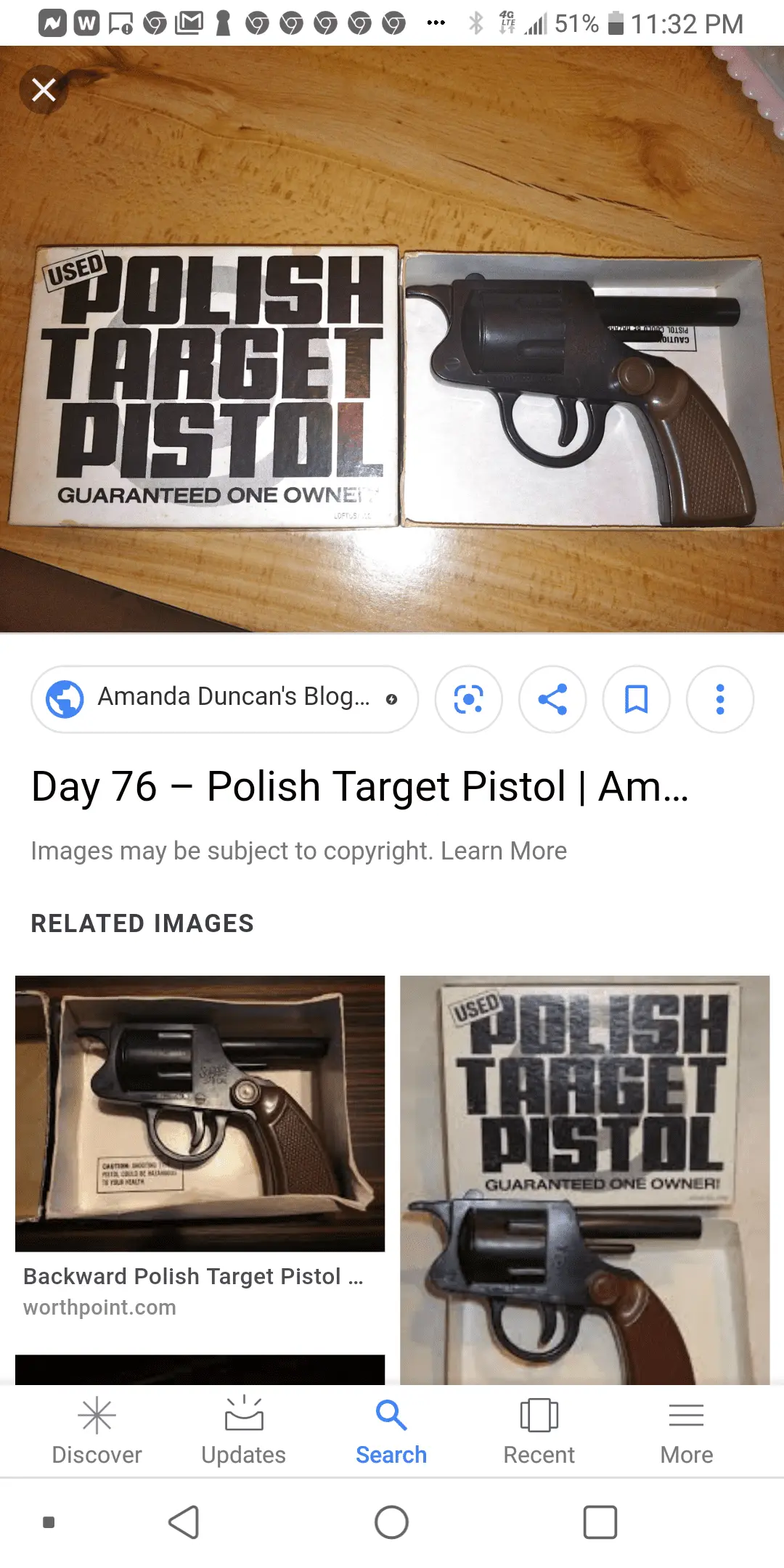
Task: Visit the worthpoint.com result
Action: [x=99, y=1307]
